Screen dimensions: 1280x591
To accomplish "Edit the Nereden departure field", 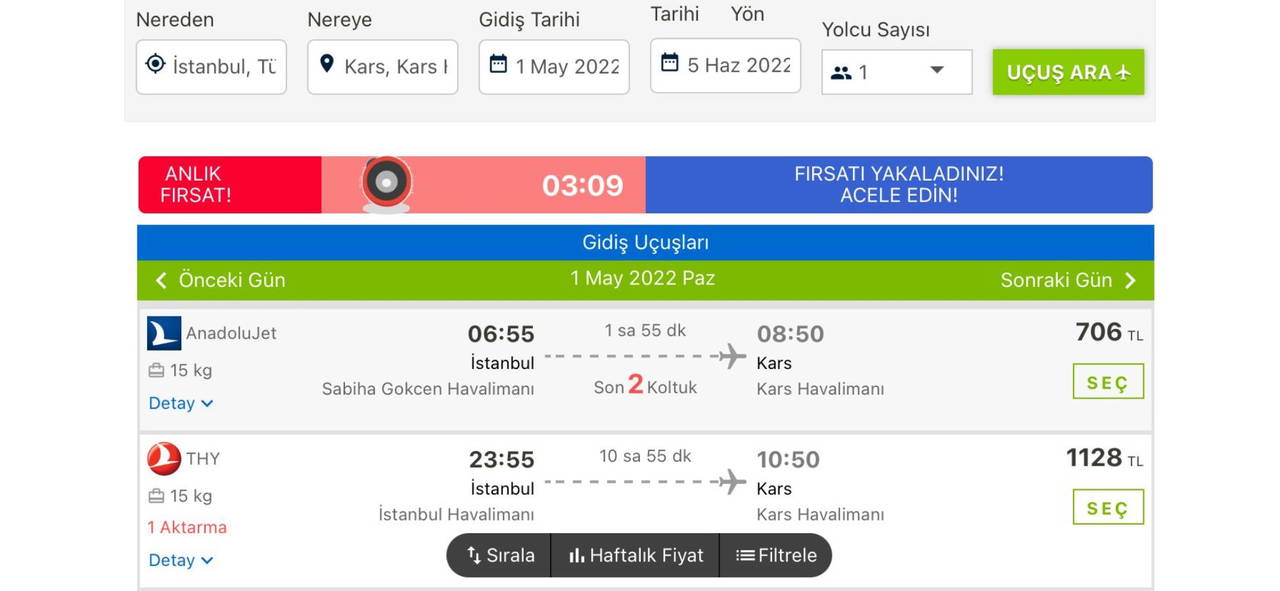I will point(211,67).
